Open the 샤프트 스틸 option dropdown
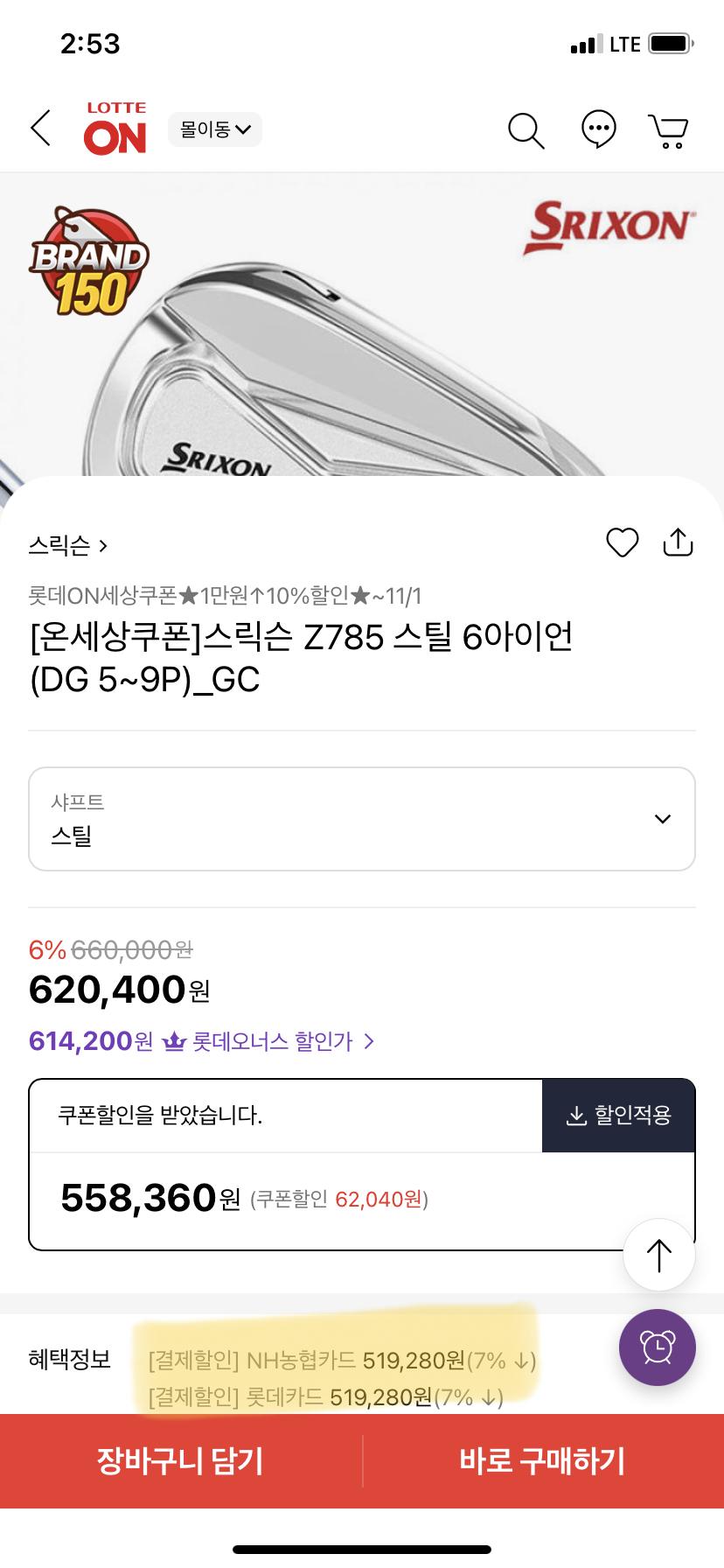The width and height of the screenshot is (724, 1568). click(x=362, y=819)
